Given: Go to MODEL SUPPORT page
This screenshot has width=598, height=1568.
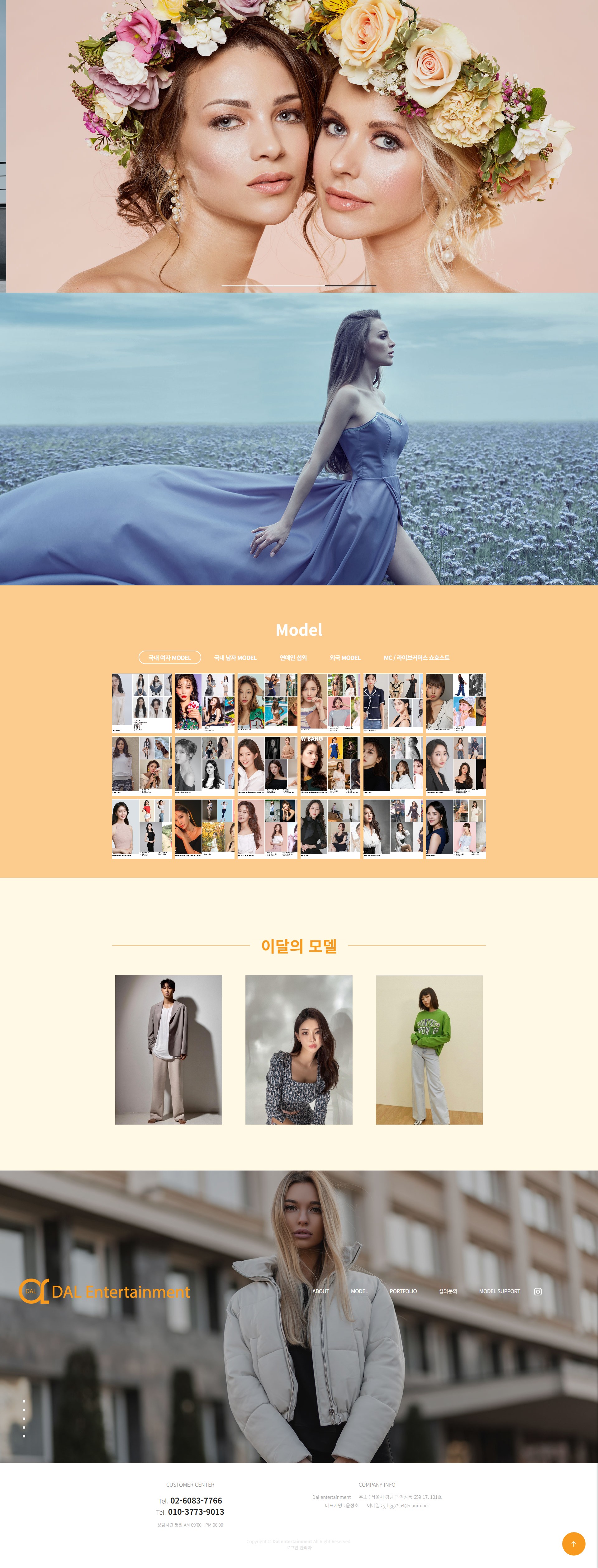Looking at the screenshot, I should 499,1291.
